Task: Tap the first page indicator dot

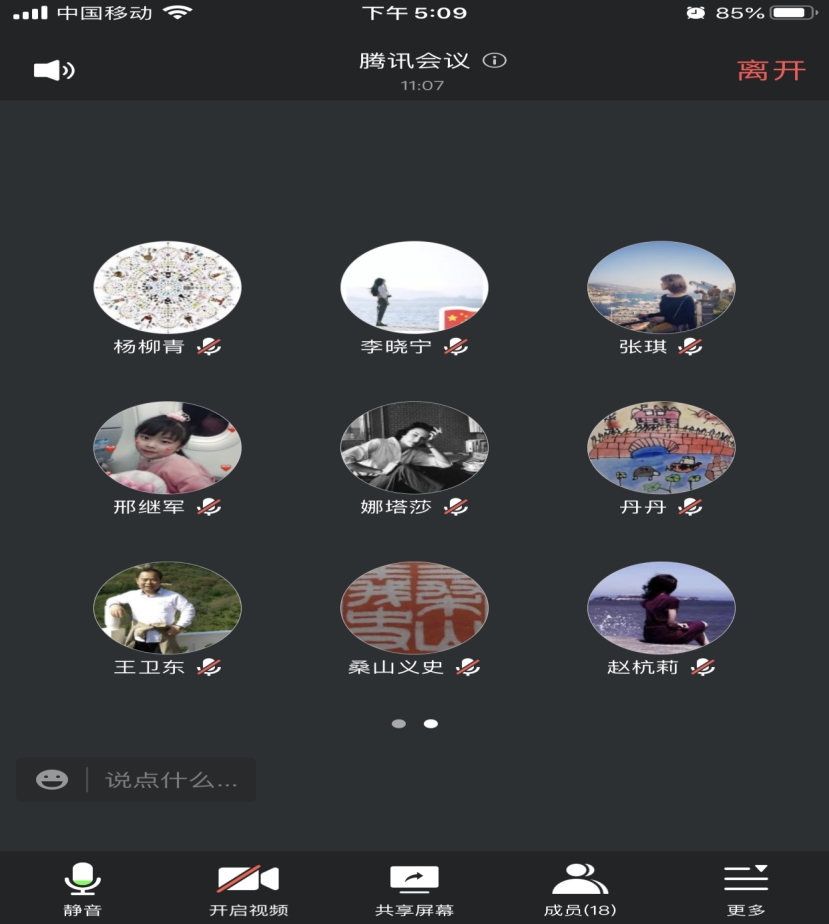Action: point(399,723)
